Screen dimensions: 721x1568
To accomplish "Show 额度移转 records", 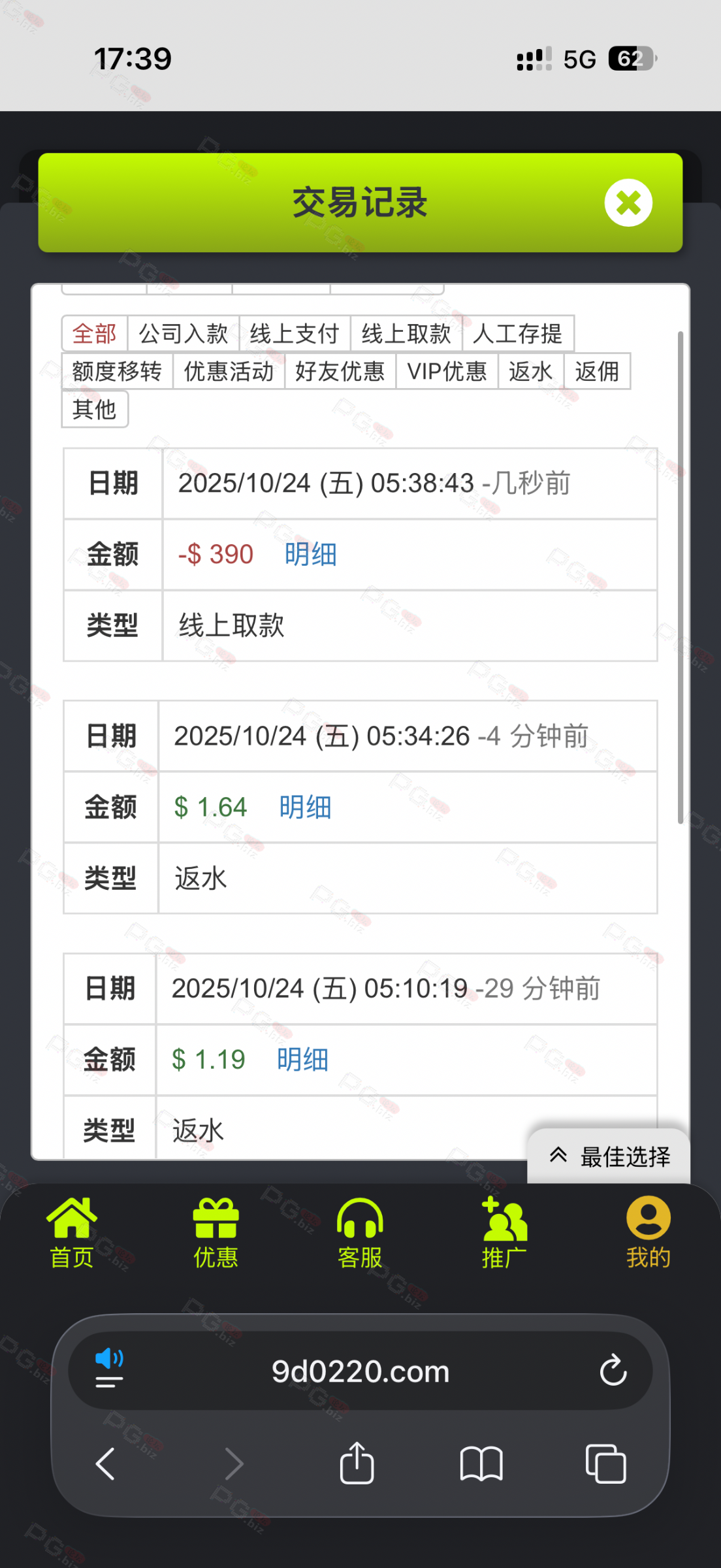I will coord(117,372).
